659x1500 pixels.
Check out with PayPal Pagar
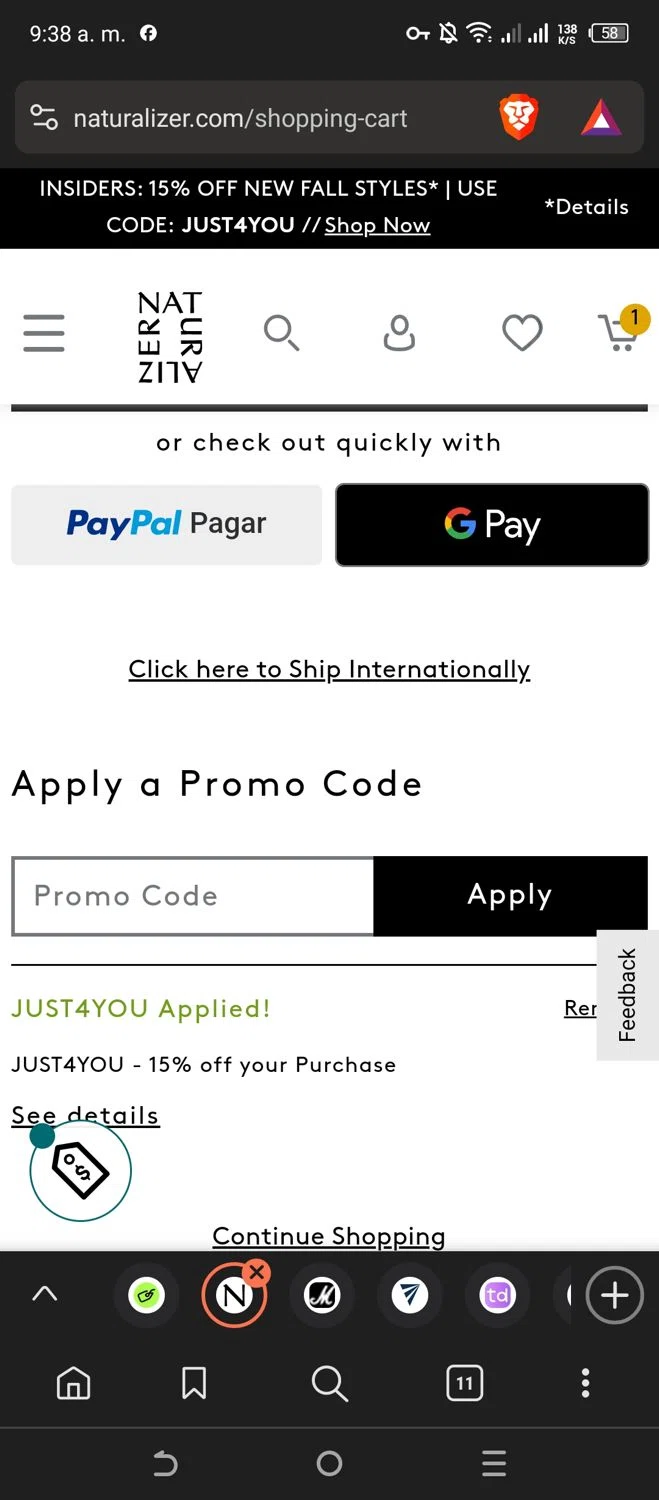167,525
